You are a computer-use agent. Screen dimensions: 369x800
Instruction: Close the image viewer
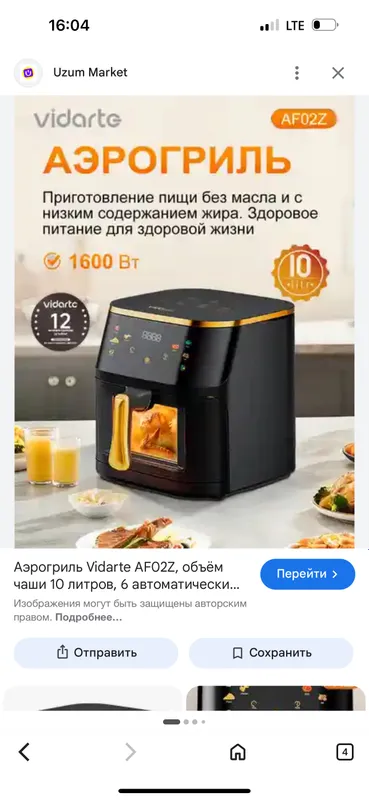(x=338, y=73)
